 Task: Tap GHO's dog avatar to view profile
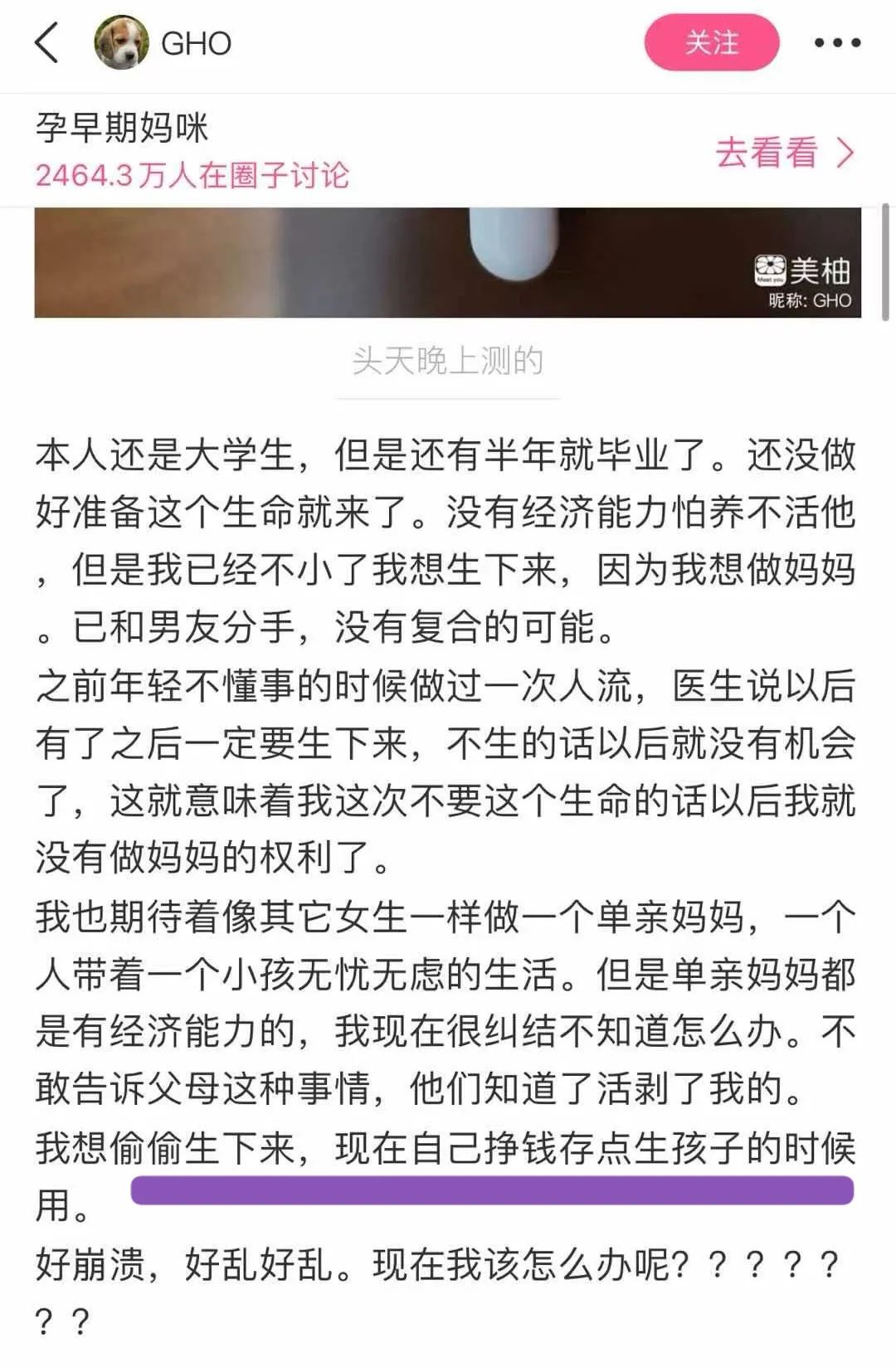point(120,39)
